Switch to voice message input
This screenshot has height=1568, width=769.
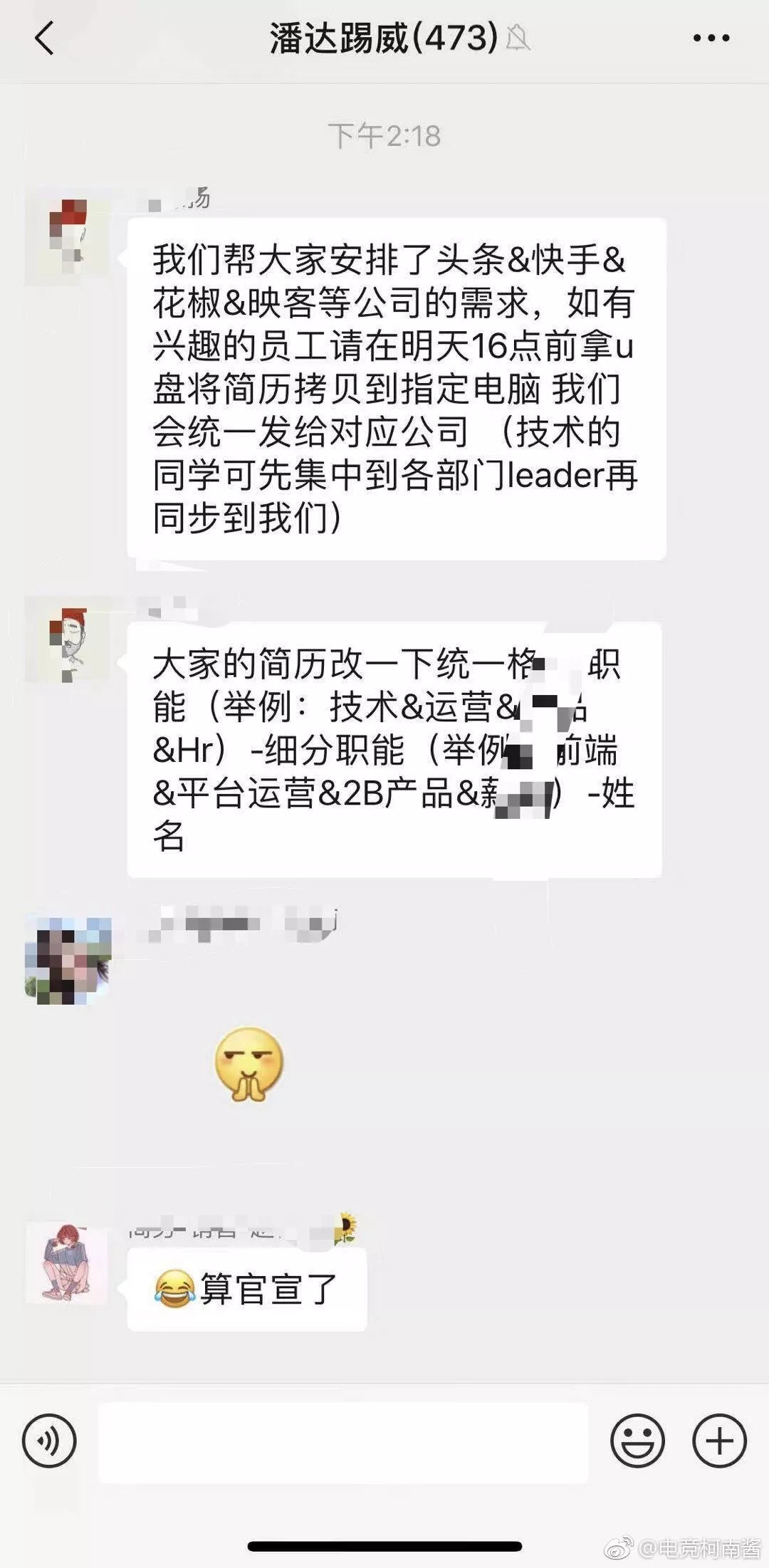pyautogui.click(x=49, y=1441)
